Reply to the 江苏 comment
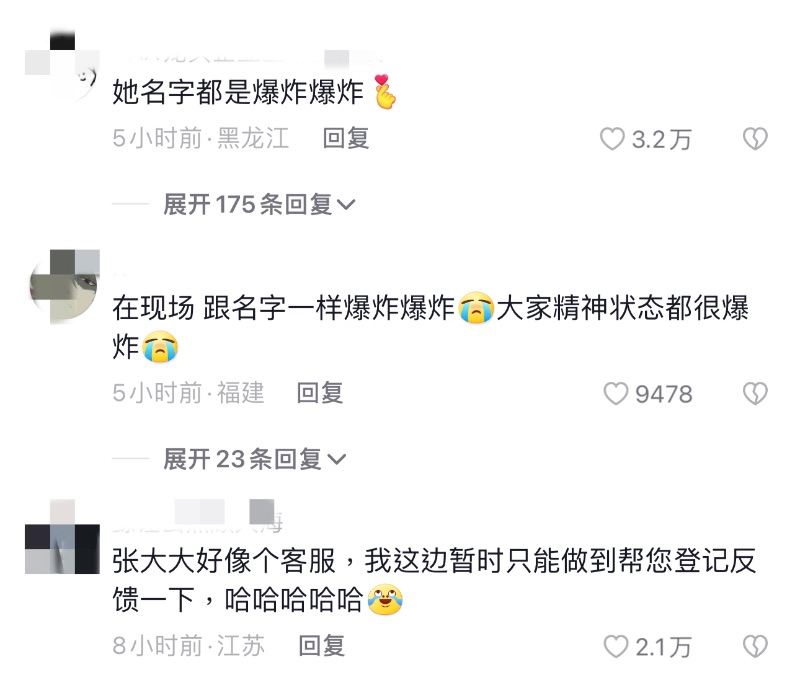The width and height of the screenshot is (800, 675). (x=321, y=646)
